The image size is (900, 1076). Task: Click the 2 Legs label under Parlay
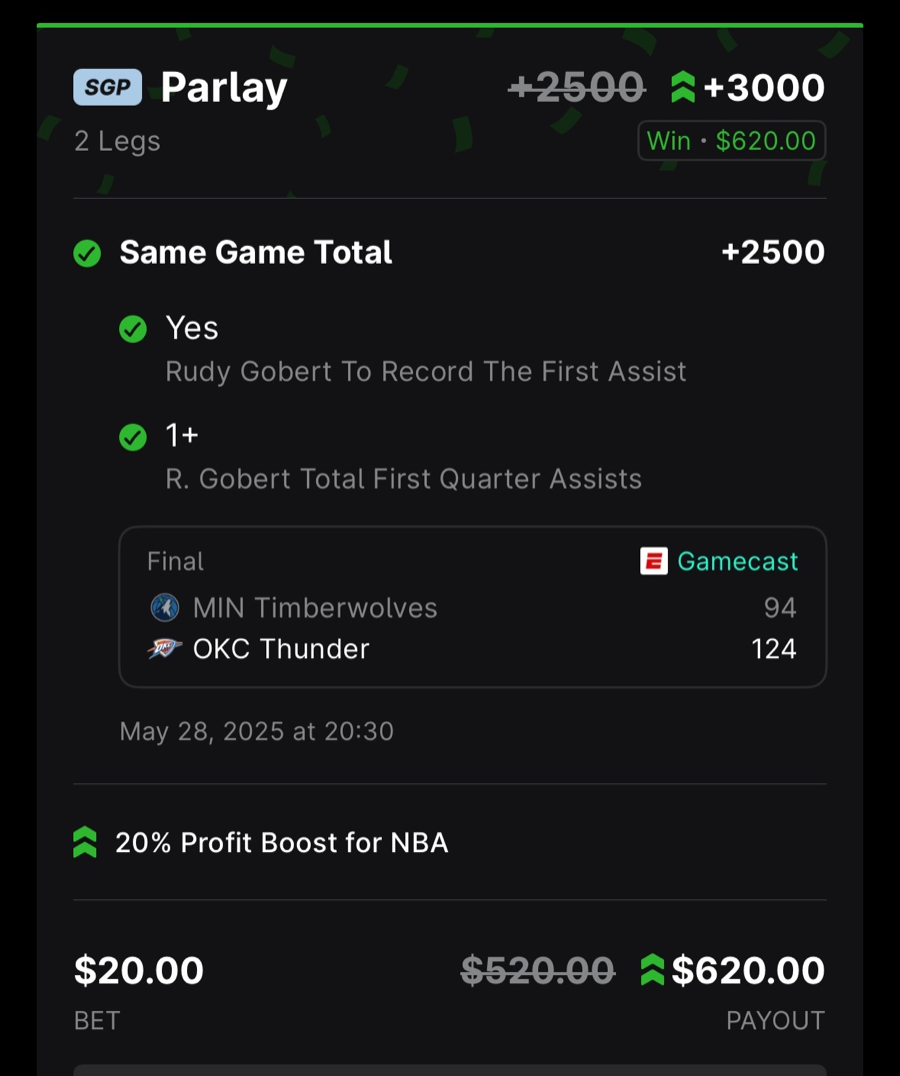coord(115,141)
